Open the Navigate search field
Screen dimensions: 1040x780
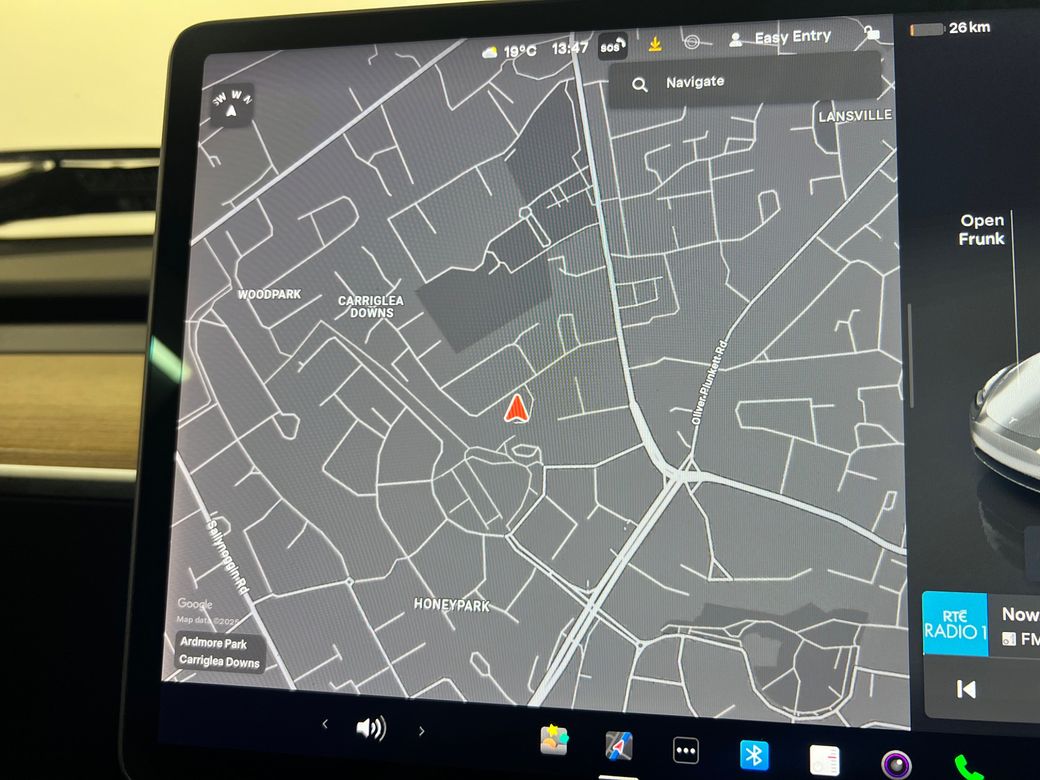point(745,84)
